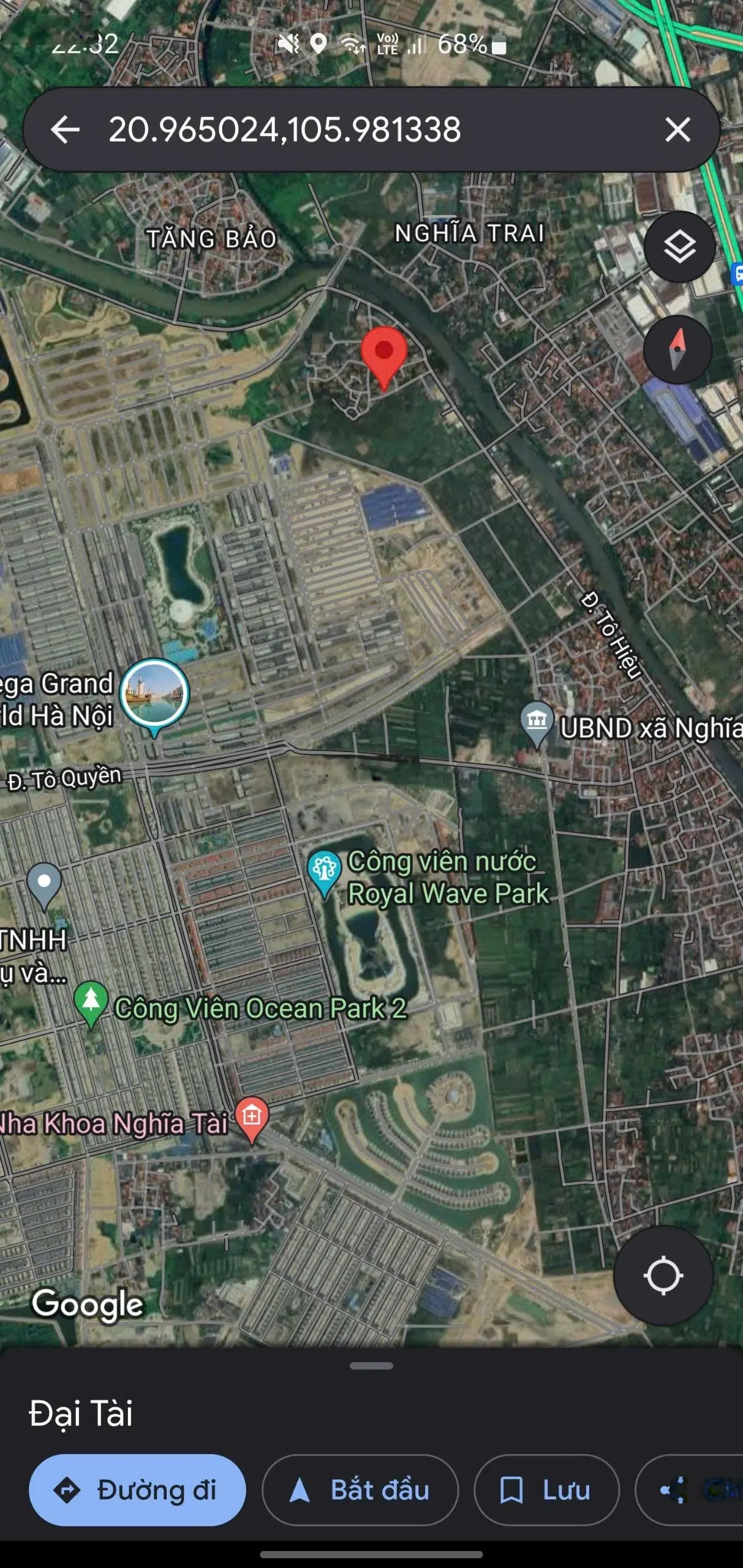Edit the coordinates in the search field
This screenshot has height=1568, width=743.
pyautogui.click(x=284, y=130)
